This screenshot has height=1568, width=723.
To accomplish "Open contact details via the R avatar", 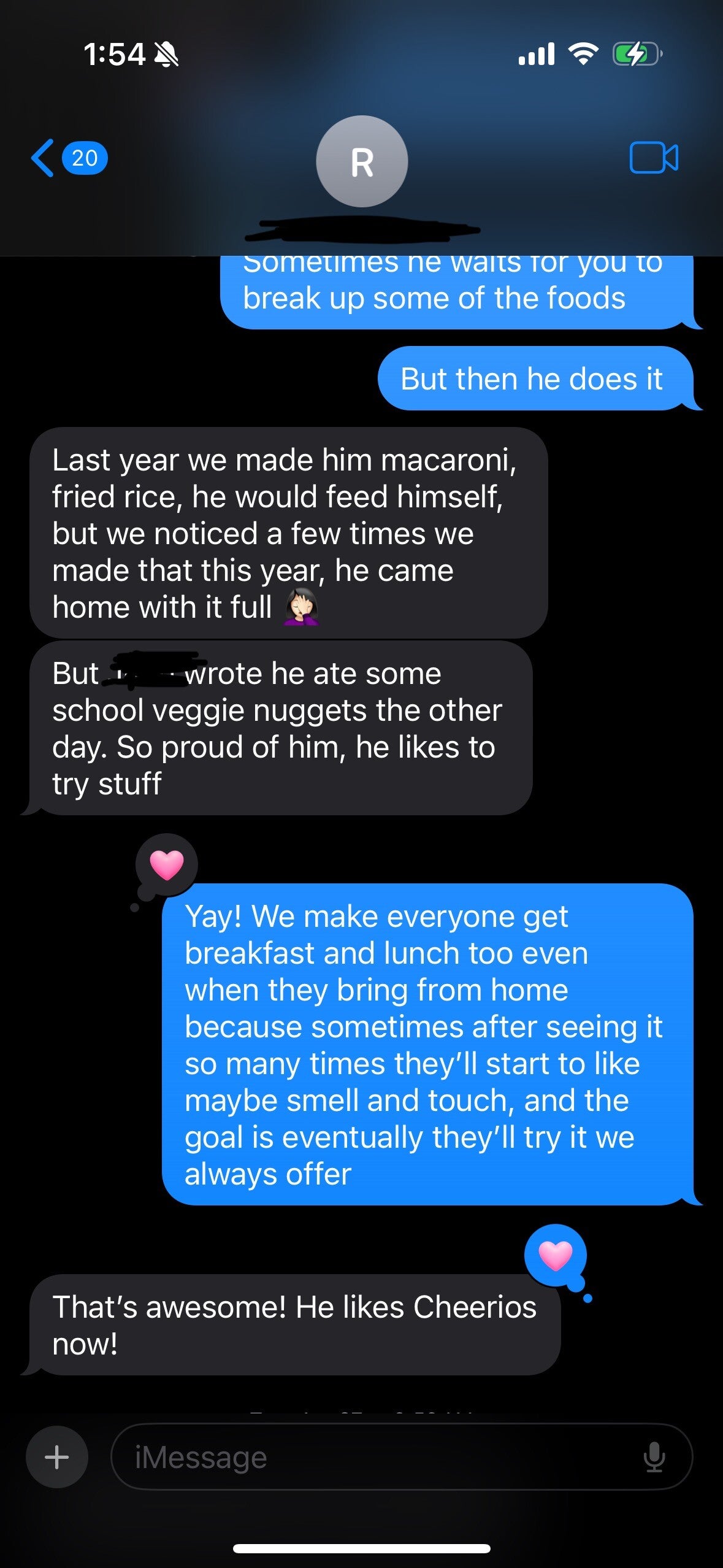I will tap(362, 161).
